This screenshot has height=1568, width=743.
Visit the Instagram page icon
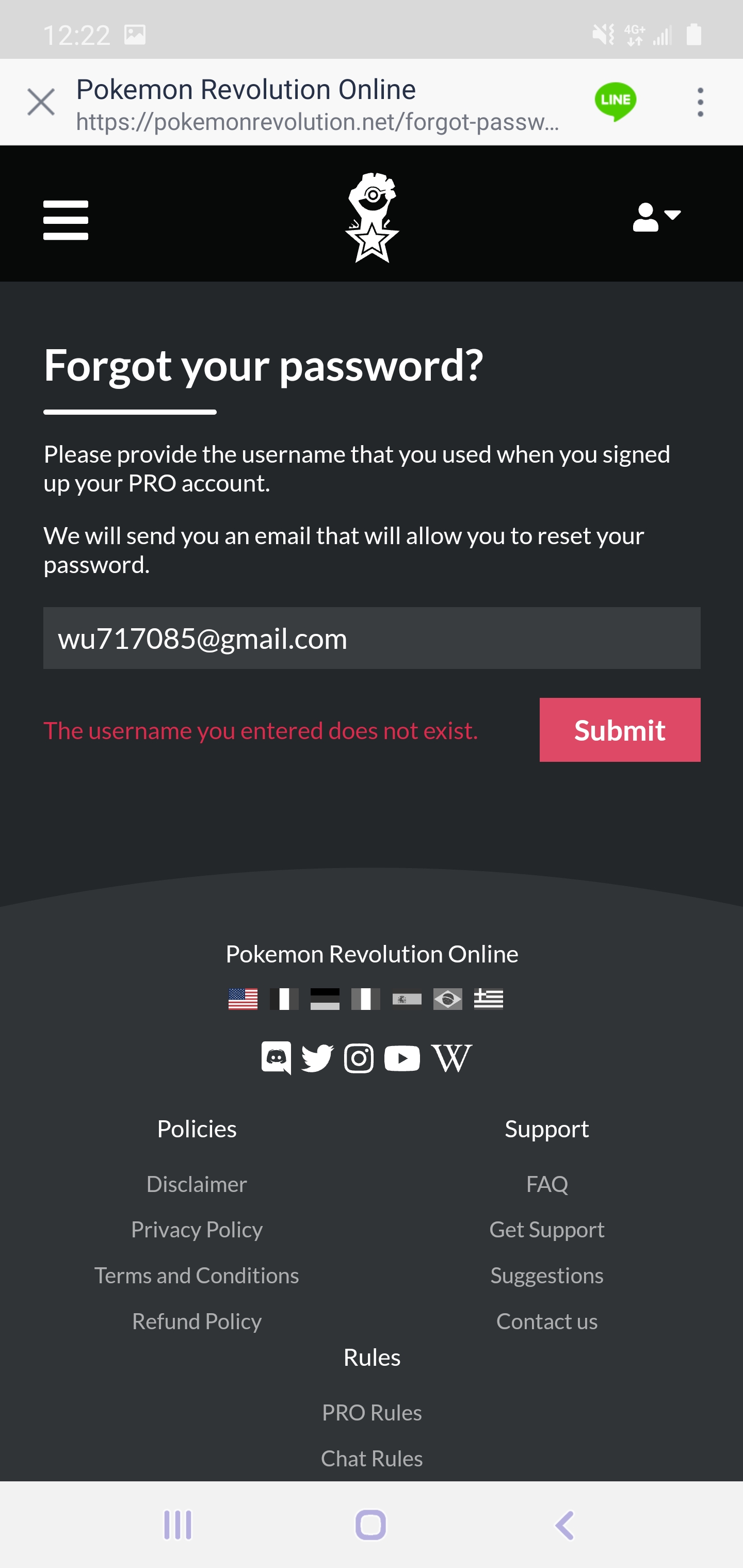(359, 1058)
